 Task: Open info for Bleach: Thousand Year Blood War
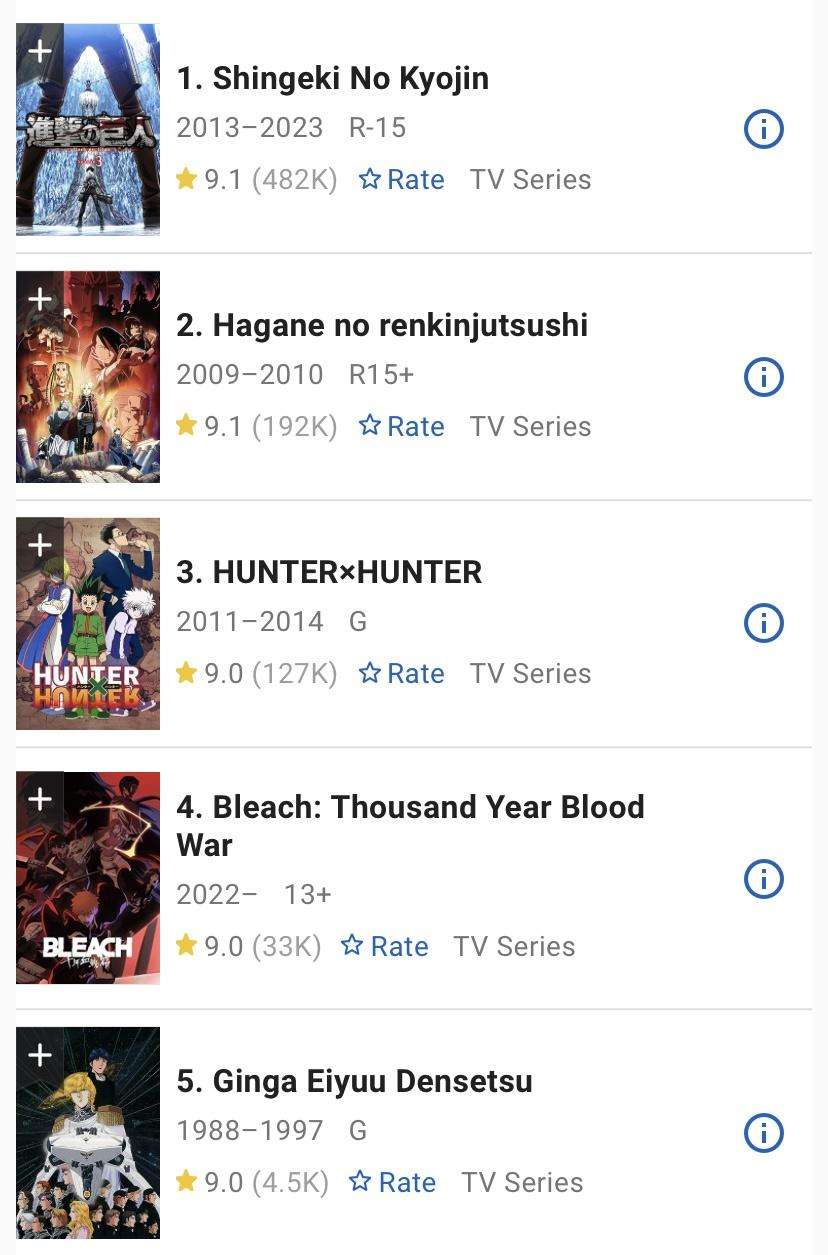click(763, 879)
